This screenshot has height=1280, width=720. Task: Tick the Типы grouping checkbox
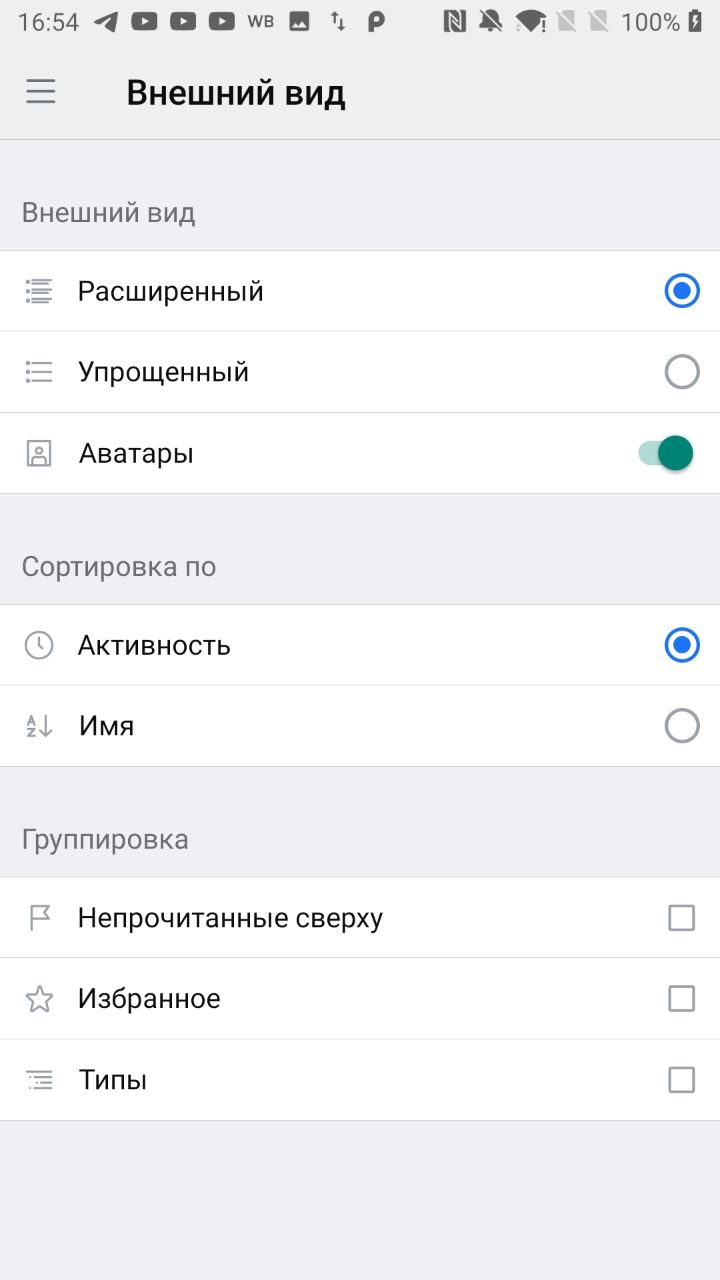681,1080
